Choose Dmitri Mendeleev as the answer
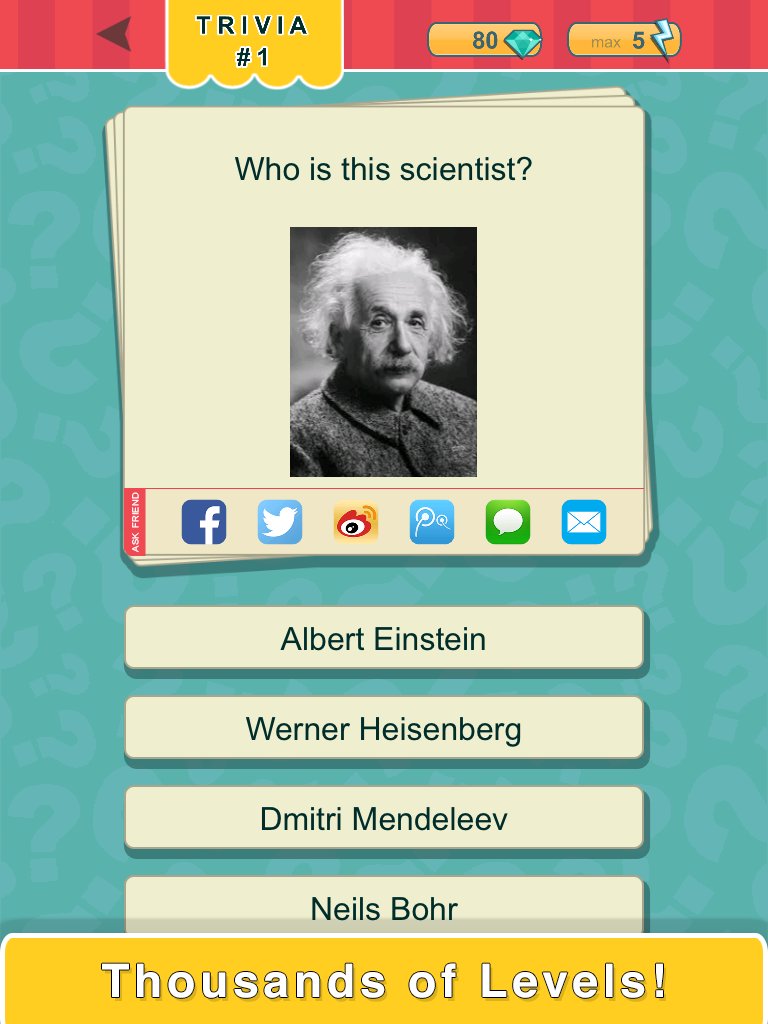This screenshot has height=1024, width=768. click(384, 818)
